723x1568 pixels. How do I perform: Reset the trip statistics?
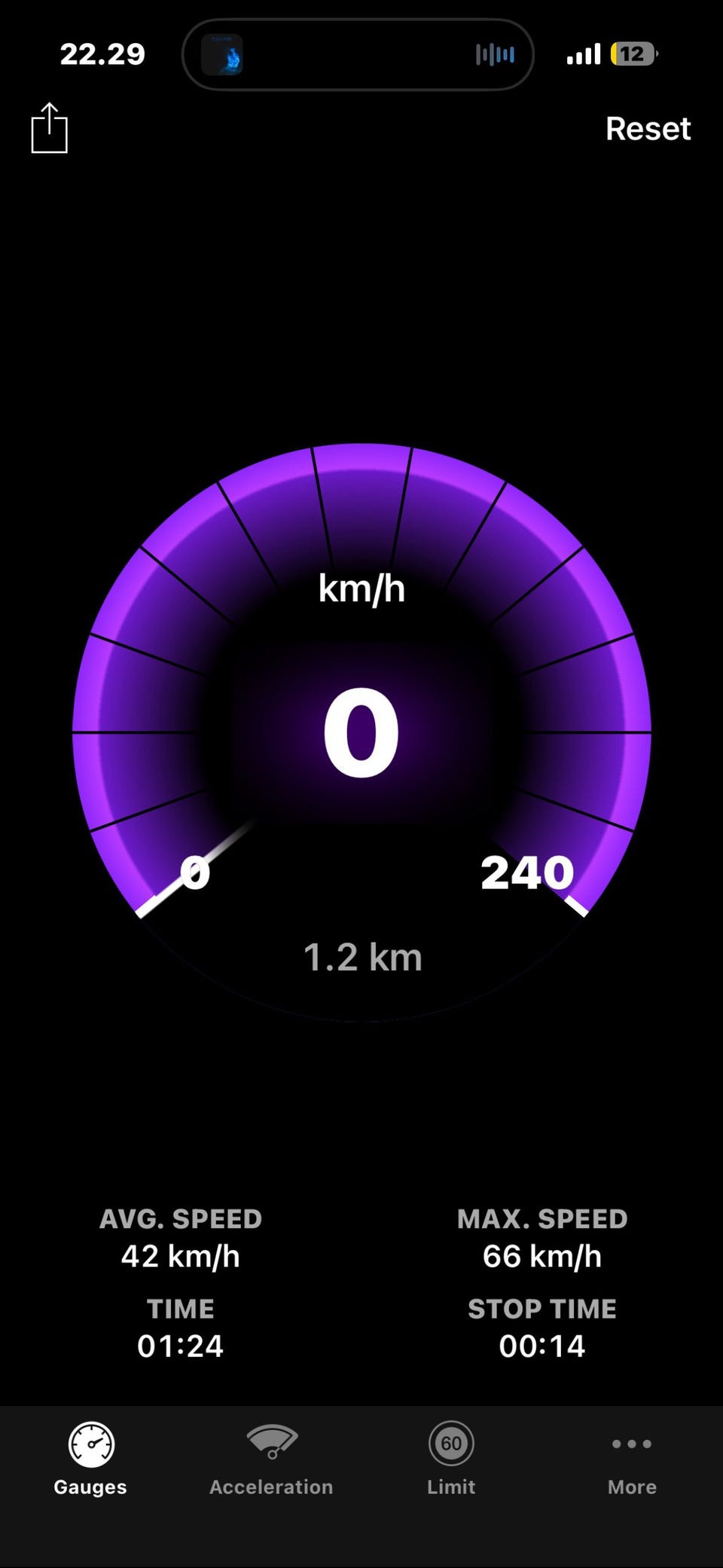coord(648,129)
